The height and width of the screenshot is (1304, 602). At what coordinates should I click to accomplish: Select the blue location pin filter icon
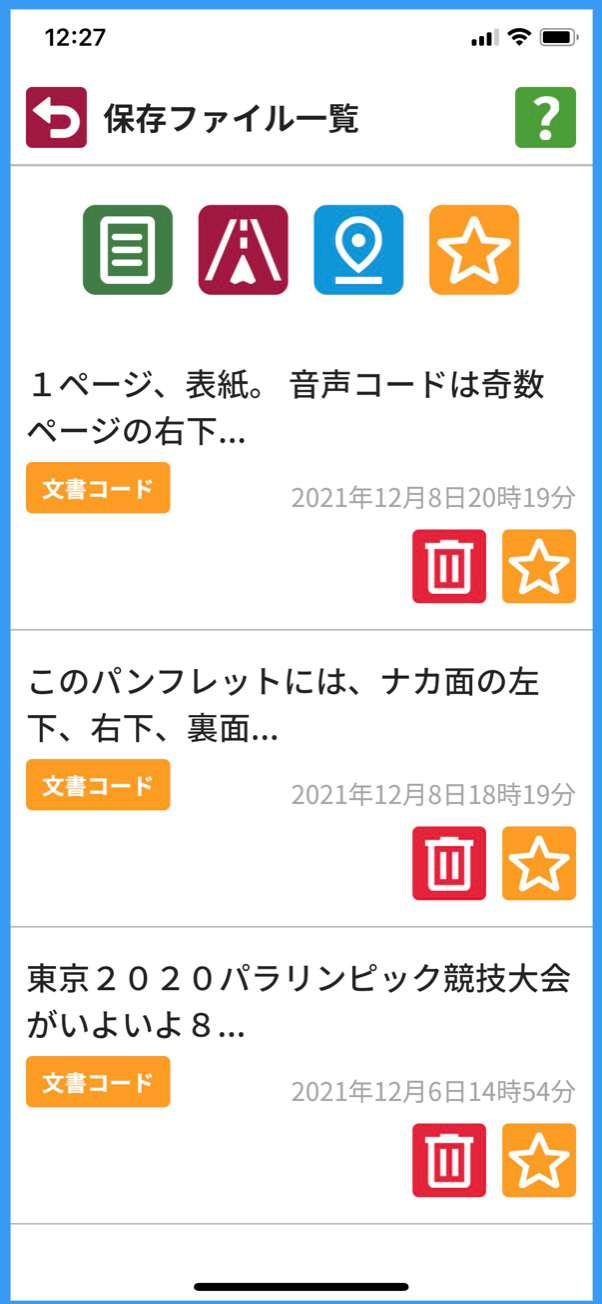[x=359, y=250]
